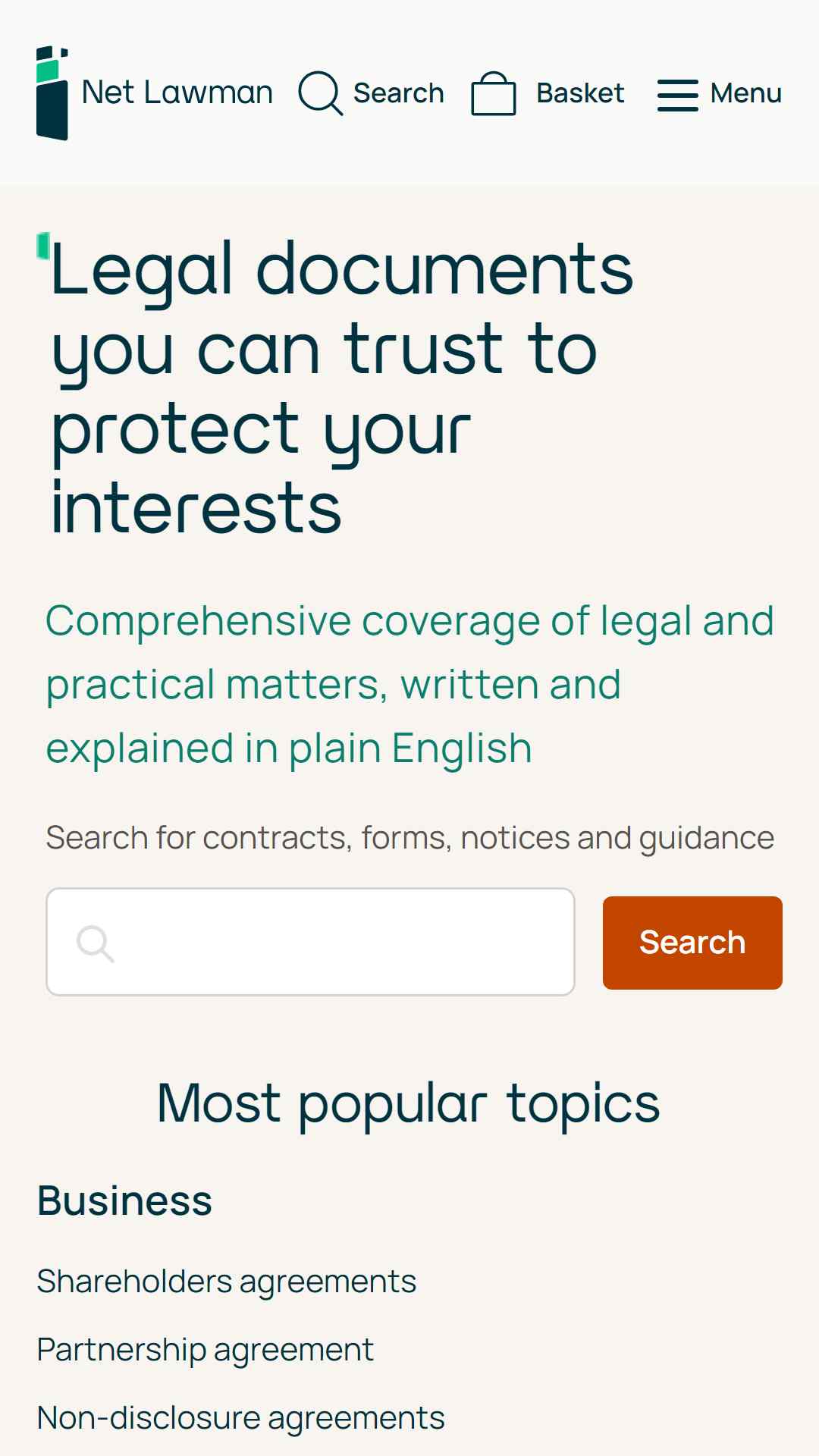Open the Net Lawman home logo

click(155, 93)
